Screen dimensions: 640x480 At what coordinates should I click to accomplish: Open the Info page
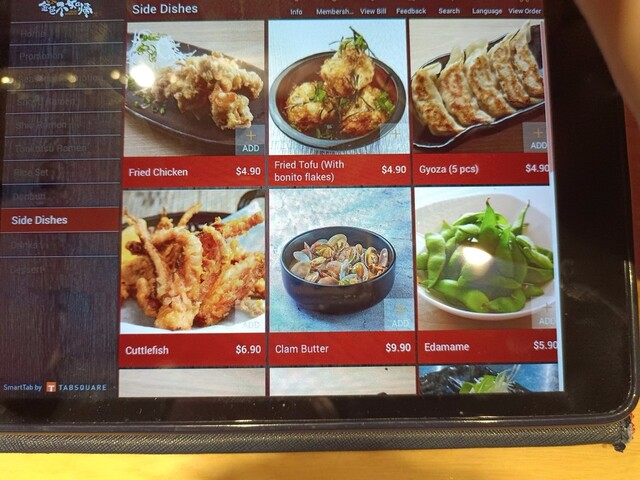297,9
